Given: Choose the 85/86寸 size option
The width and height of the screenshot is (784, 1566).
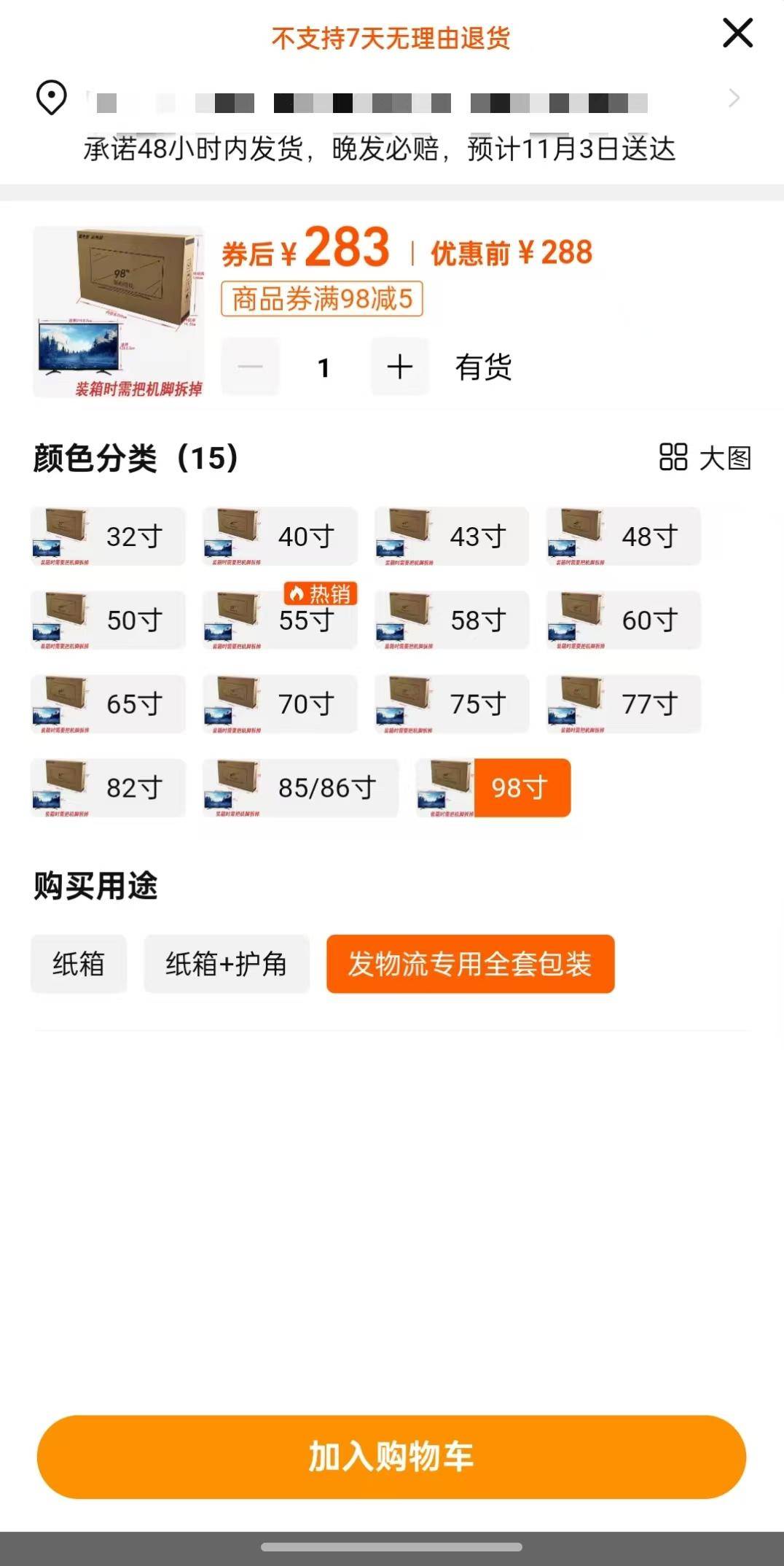Looking at the screenshot, I should tap(300, 788).
